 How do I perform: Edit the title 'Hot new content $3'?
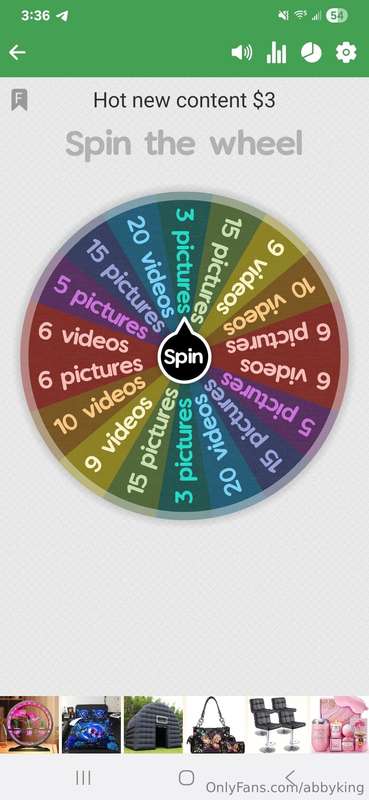pyautogui.click(x=184, y=100)
